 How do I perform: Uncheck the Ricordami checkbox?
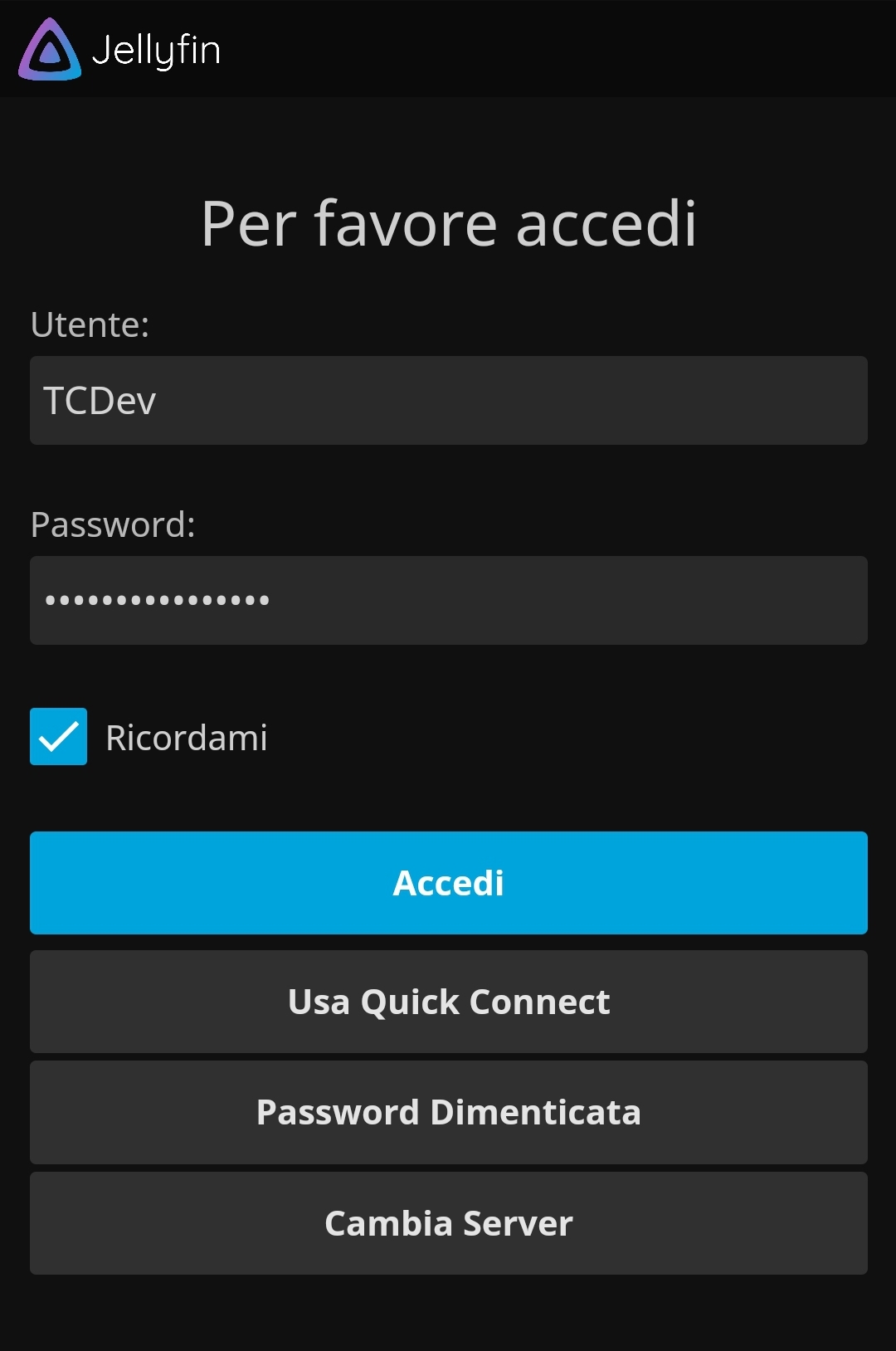coord(59,736)
